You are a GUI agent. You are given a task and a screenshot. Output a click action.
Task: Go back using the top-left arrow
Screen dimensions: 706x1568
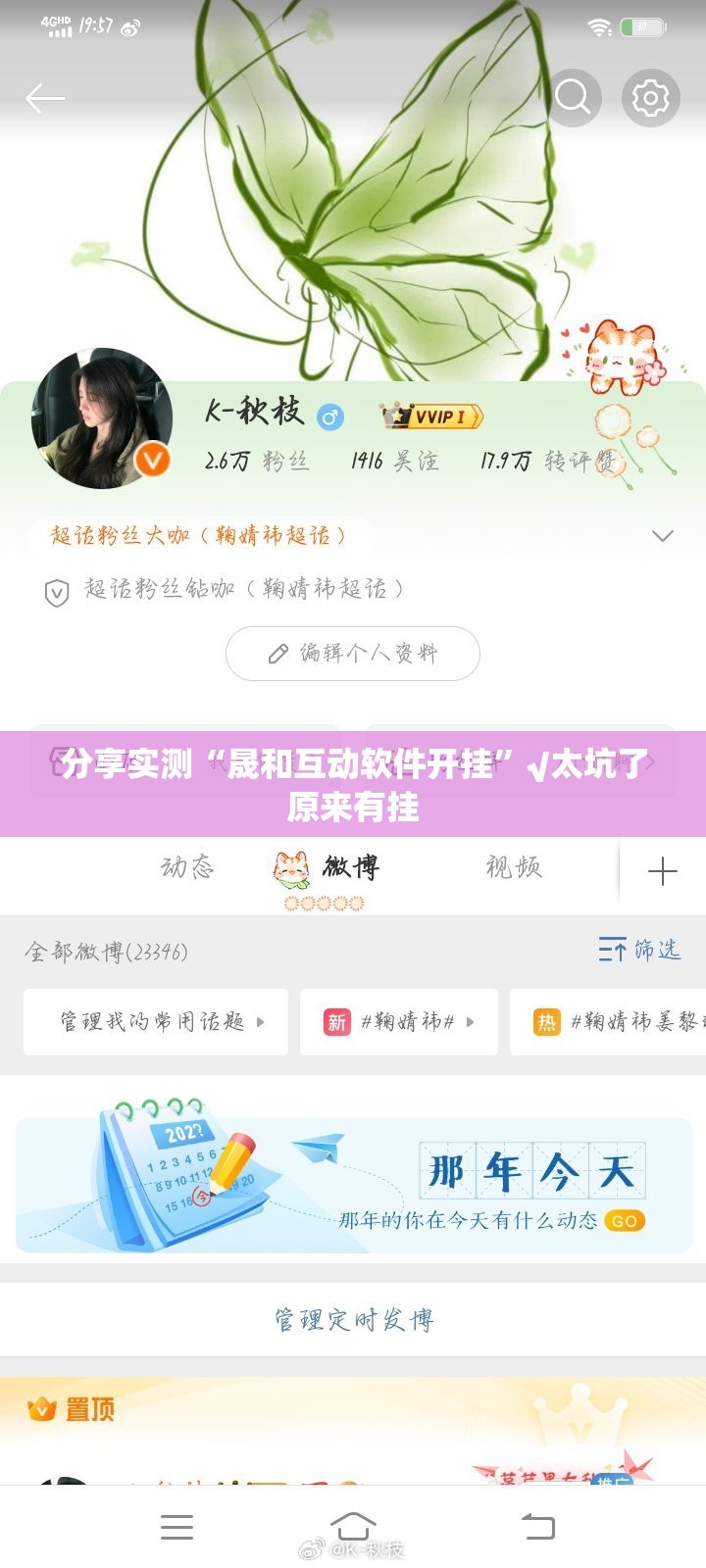tap(44, 98)
